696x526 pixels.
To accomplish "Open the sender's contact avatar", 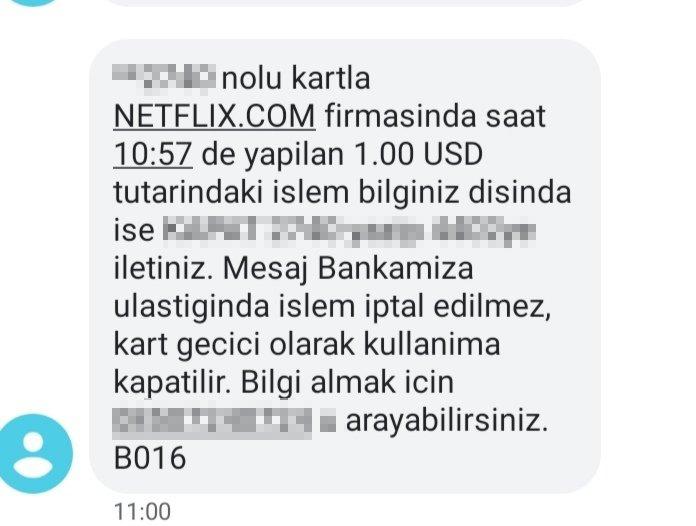I will pyautogui.click(x=37, y=447).
